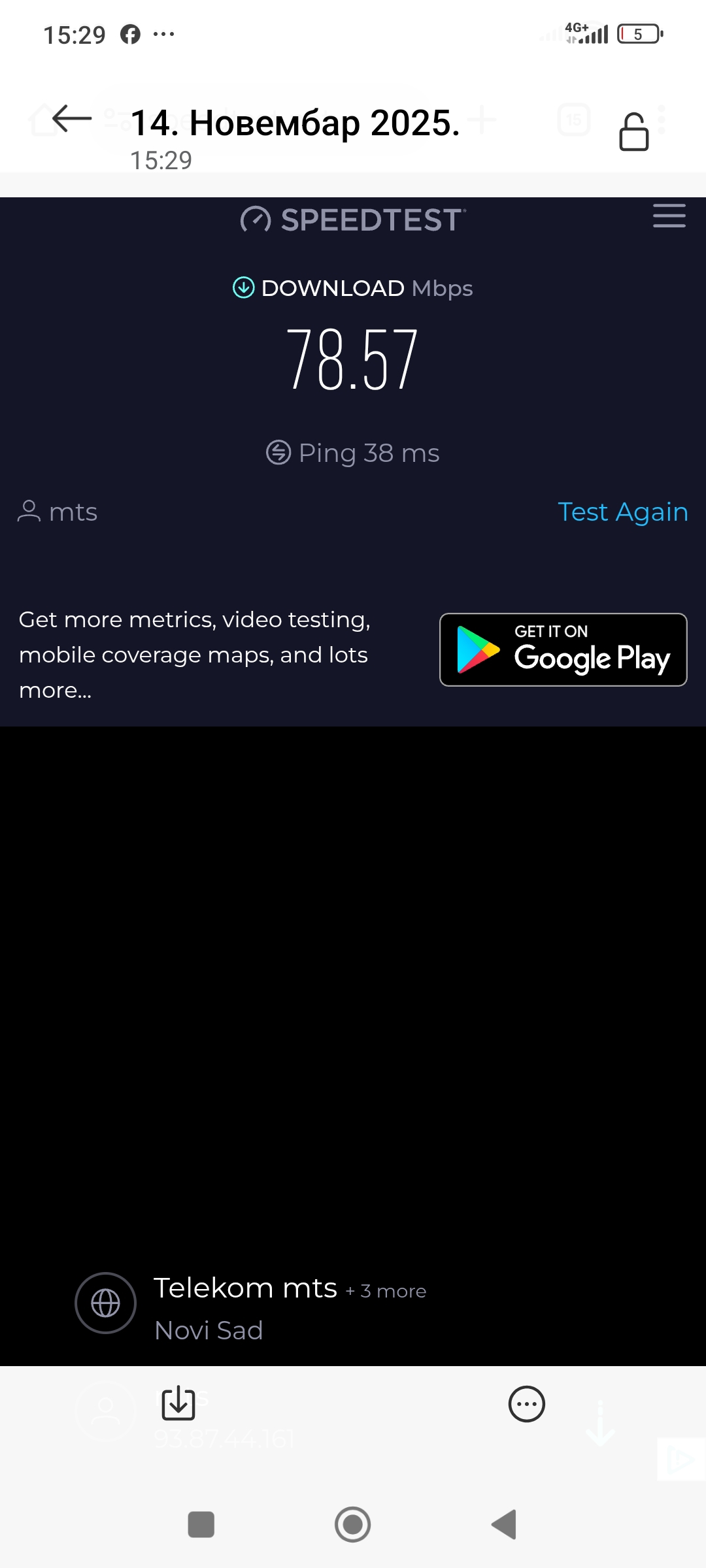Screen dimensions: 706x1568
Task: Tap the padlock icon beside the date
Action: point(633,132)
